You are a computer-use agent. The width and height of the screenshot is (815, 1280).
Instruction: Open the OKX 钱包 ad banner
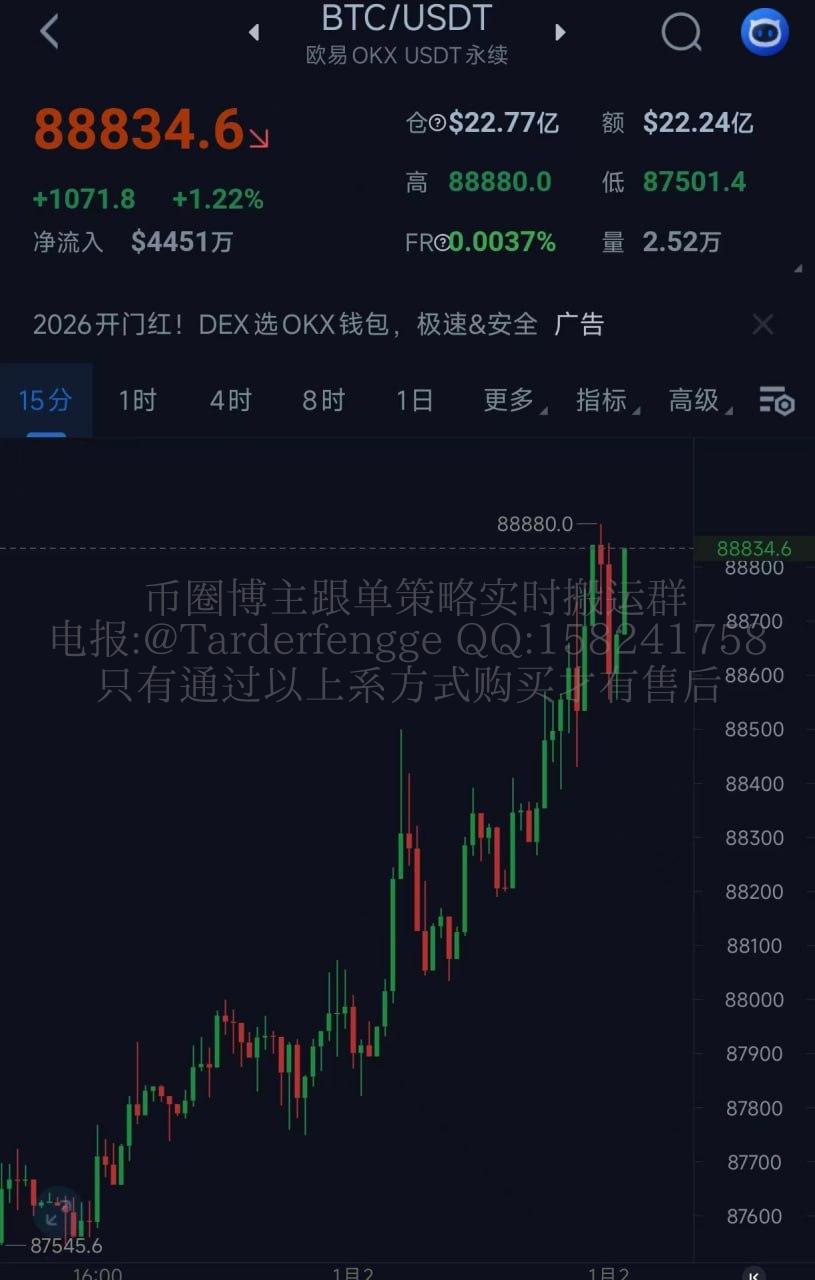pyautogui.click(x=318, y=324)
